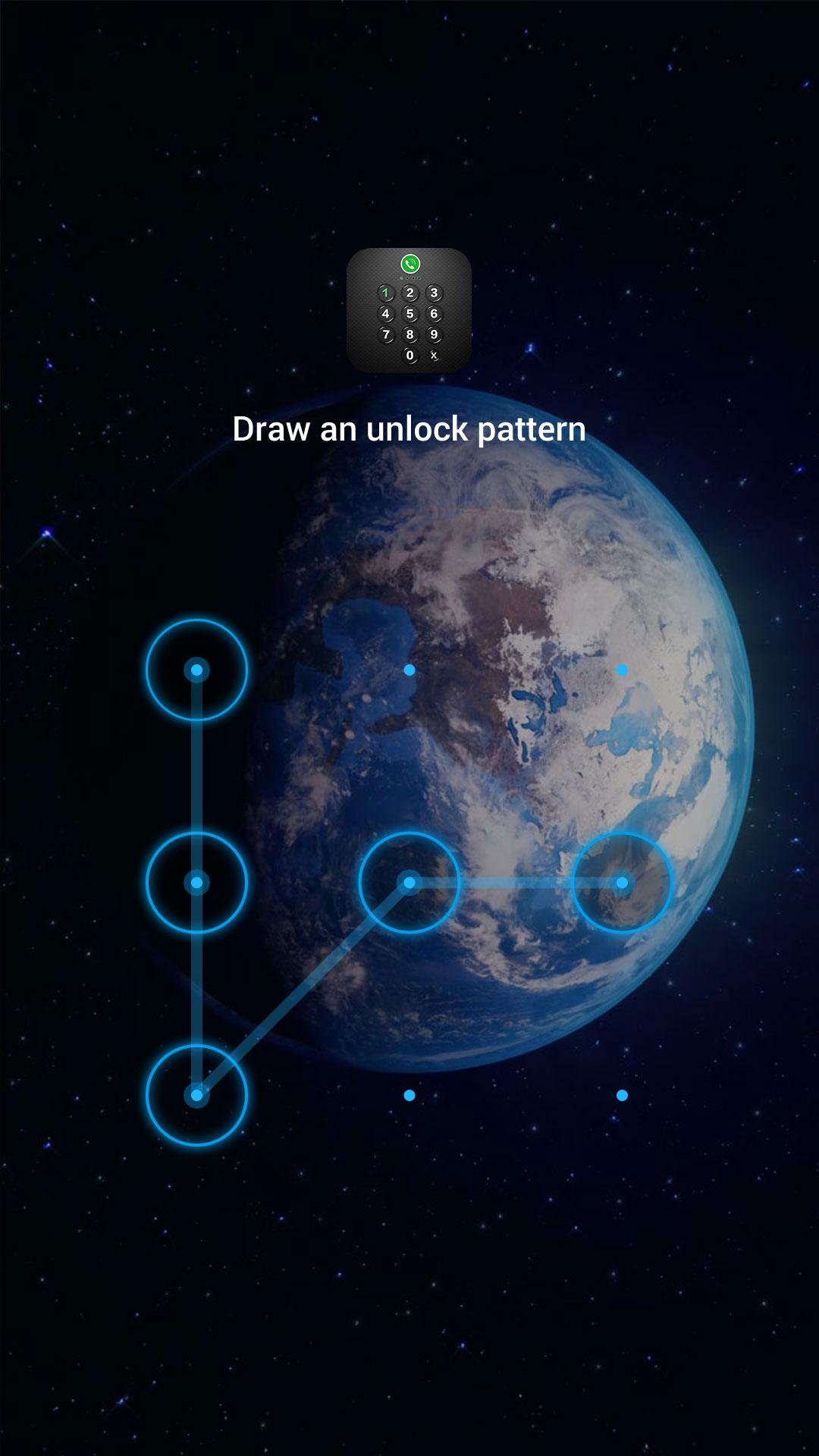Select the center pattern dot
Image resolution: width=819 pixels, height=1456 pixels.
point(409,882)
